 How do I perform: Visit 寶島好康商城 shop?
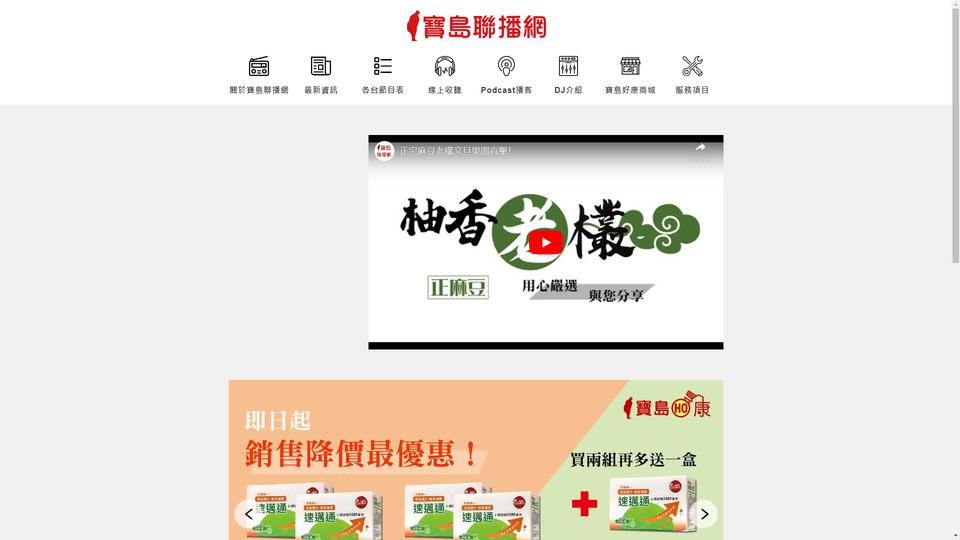630,75
